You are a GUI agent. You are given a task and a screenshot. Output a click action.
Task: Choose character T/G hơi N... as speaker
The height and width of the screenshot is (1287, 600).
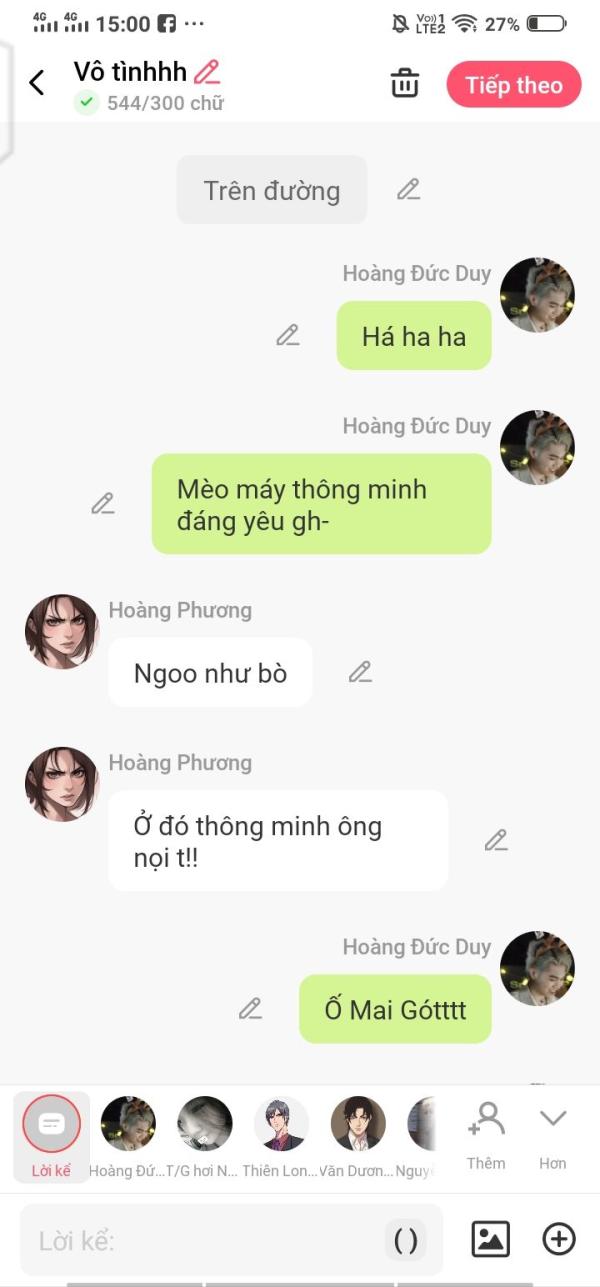click(x=204, y=1136)
